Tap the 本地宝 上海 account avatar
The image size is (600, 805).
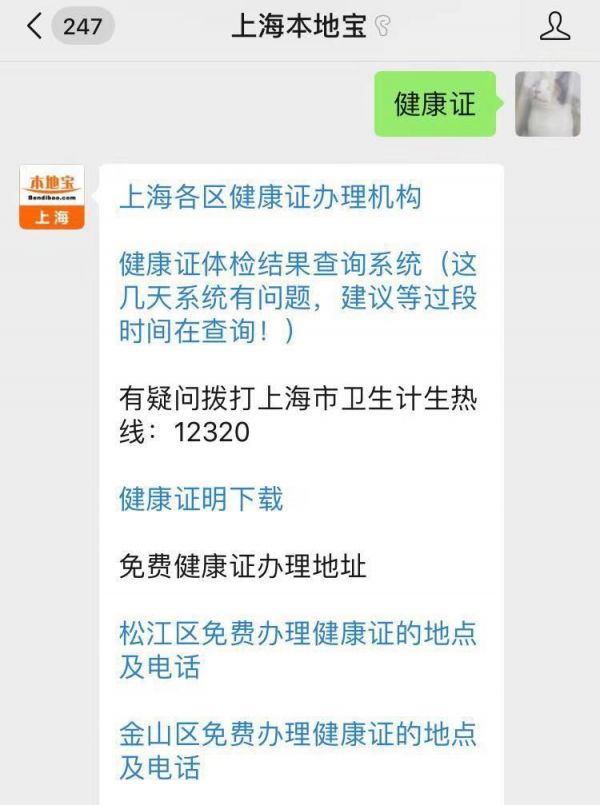[52, 197]
